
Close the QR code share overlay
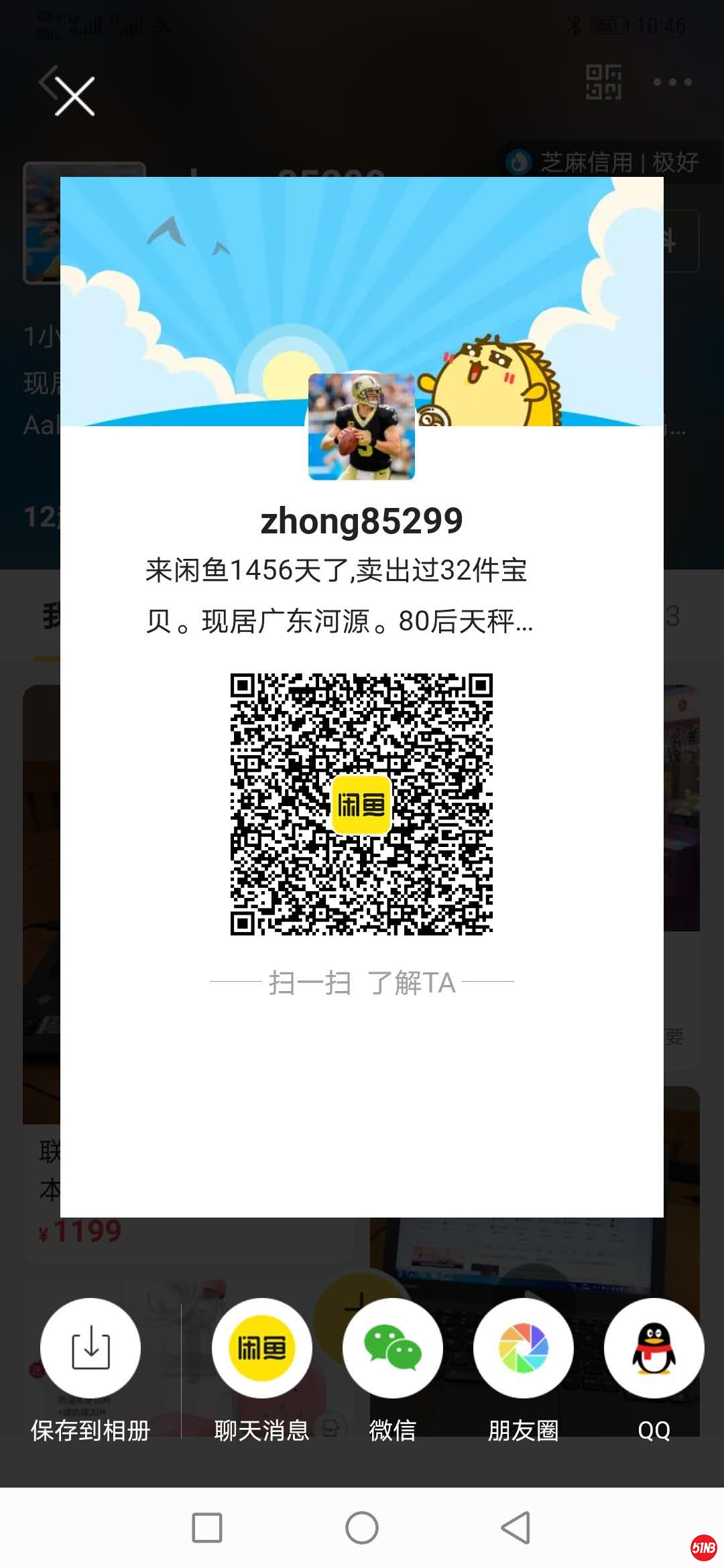[x=74, y=96]
